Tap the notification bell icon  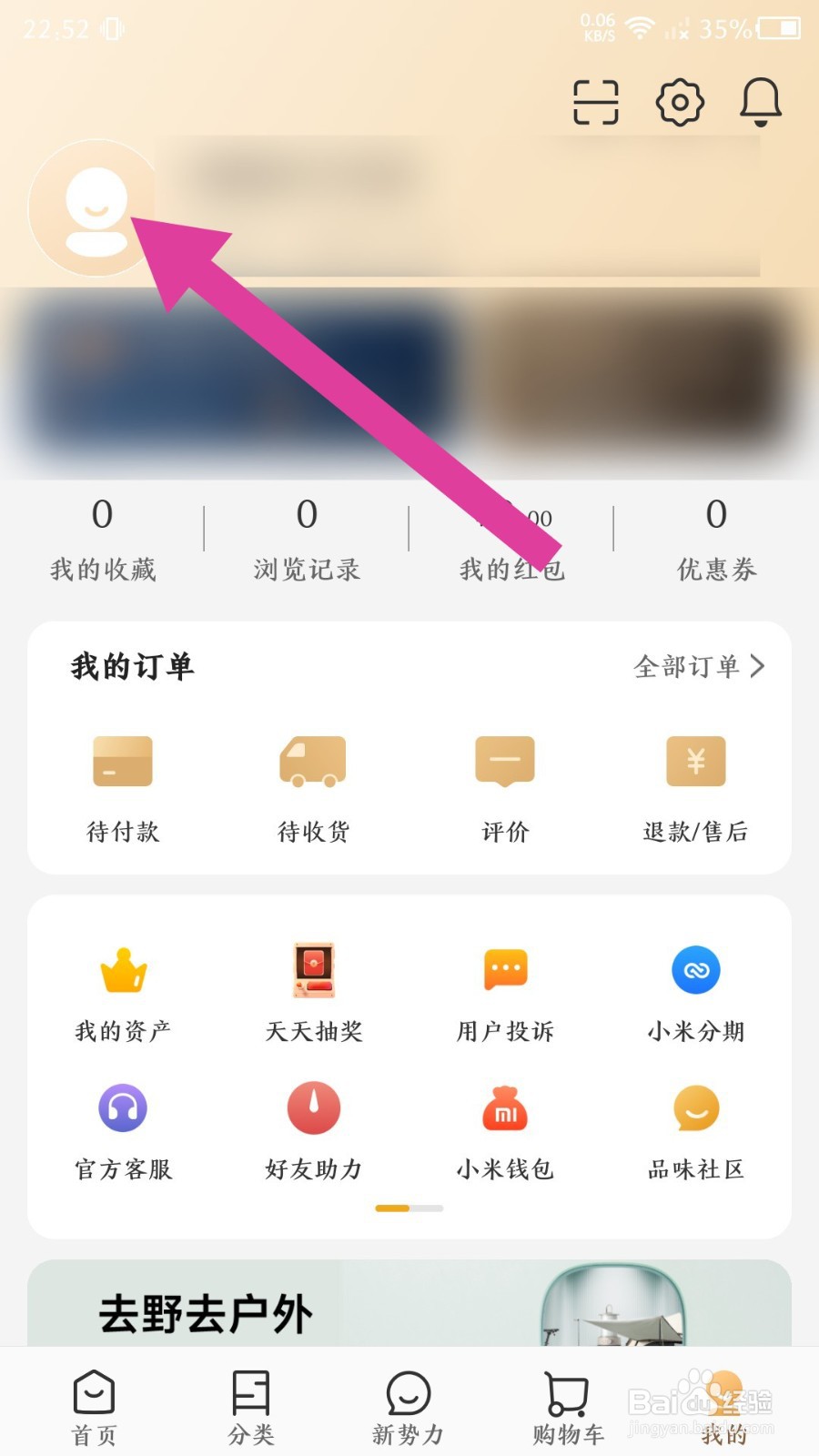761,102
